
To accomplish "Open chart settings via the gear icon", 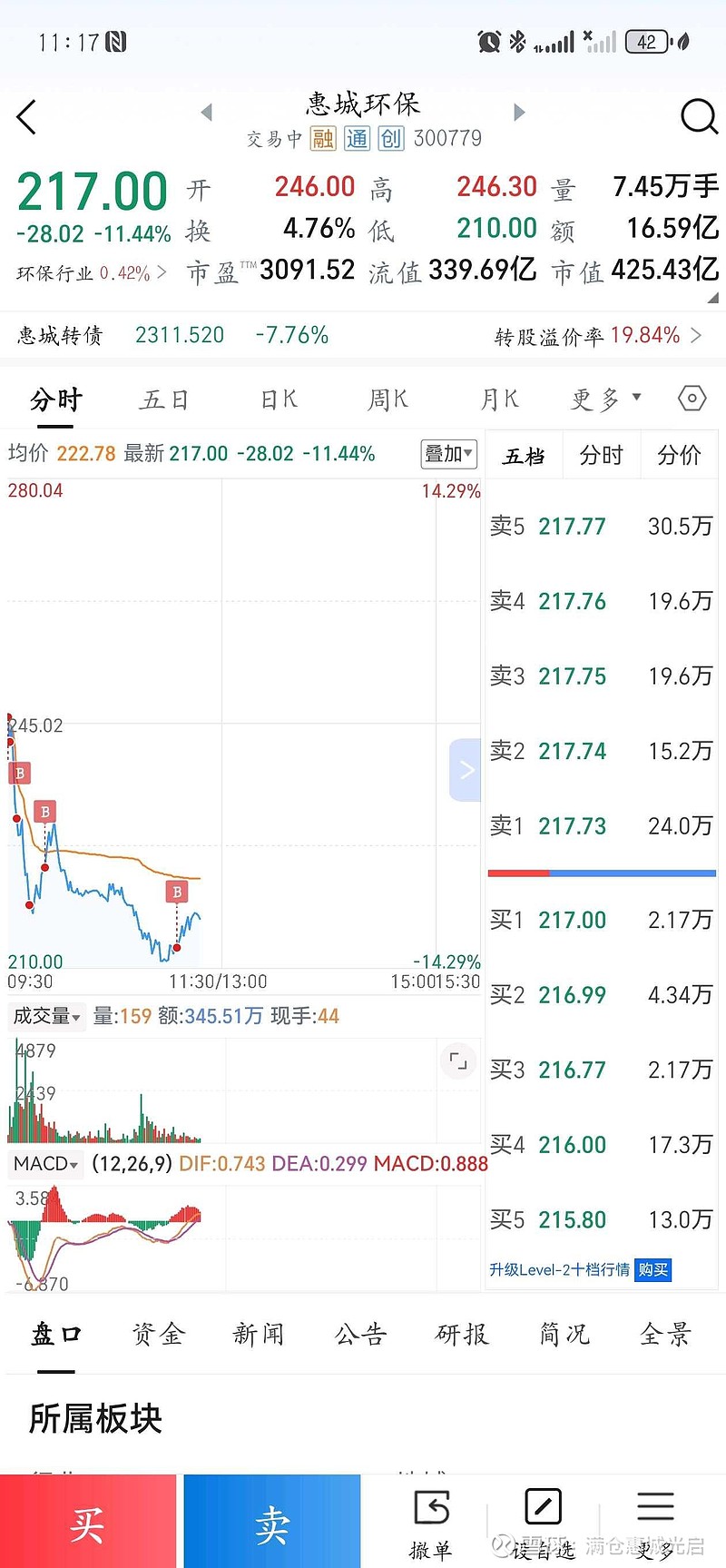I will (691, 399).
